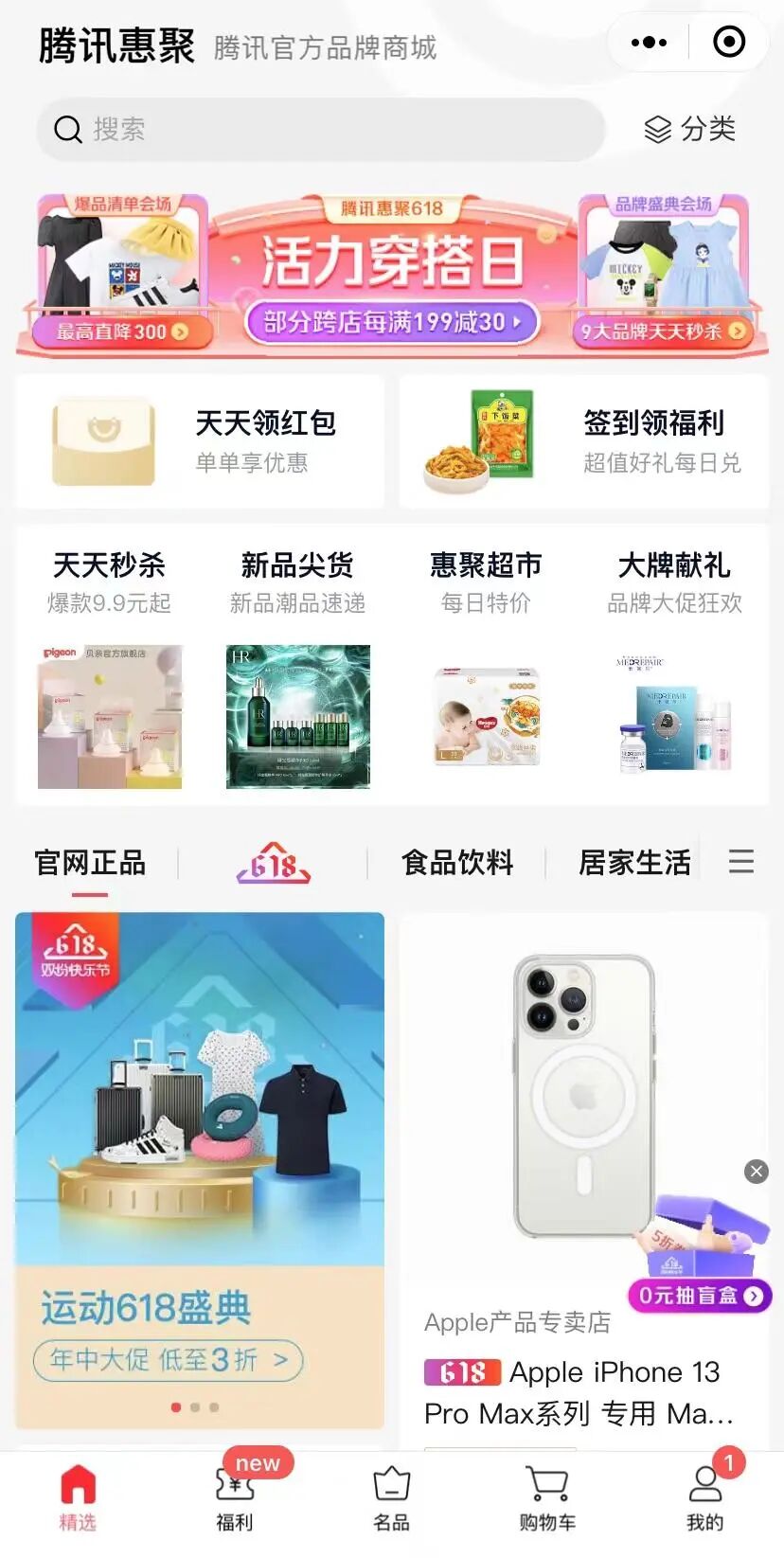This screenshot has width=784, height=1558.
Task: Tap the magnifier icon inside the search bar
Action: (x=66, y=129)
